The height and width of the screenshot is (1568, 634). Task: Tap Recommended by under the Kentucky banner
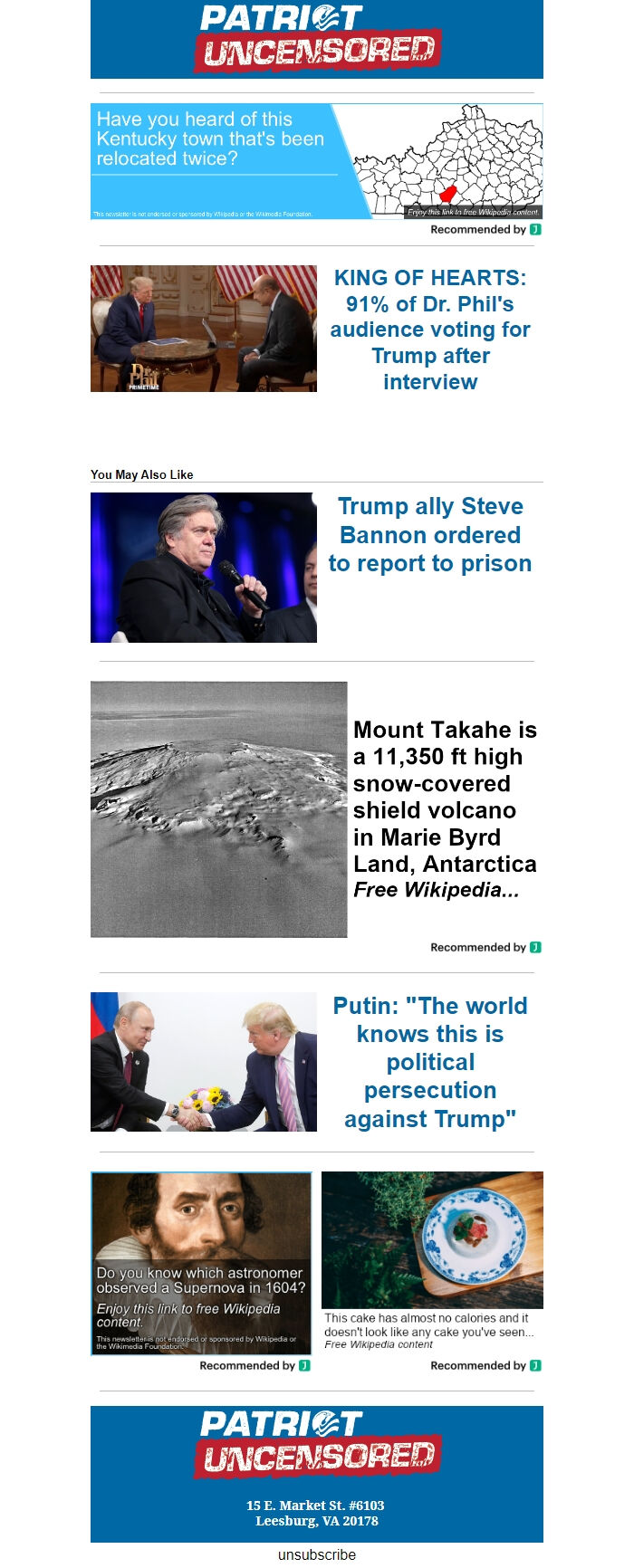(485, 230)
